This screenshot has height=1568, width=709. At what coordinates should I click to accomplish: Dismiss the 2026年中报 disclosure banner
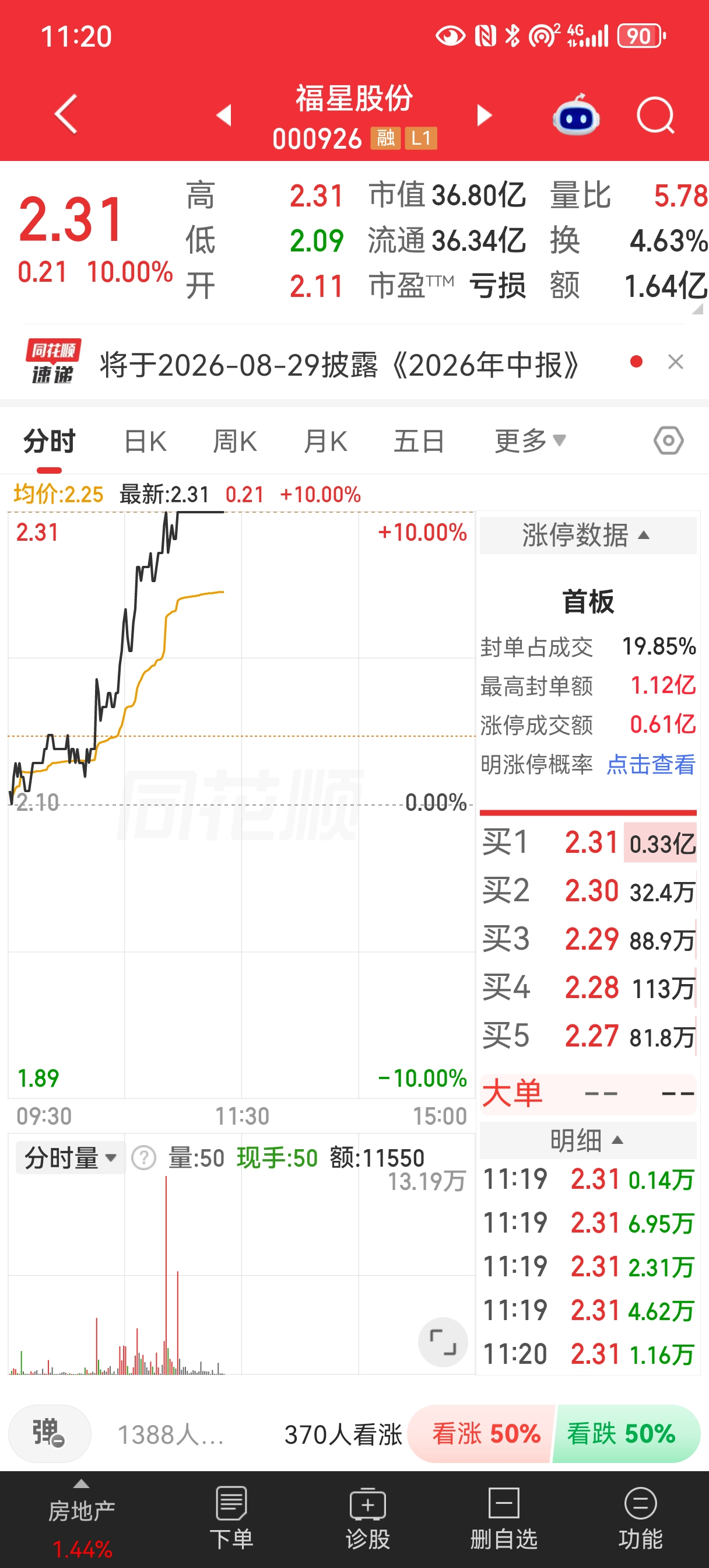point(676,362)
